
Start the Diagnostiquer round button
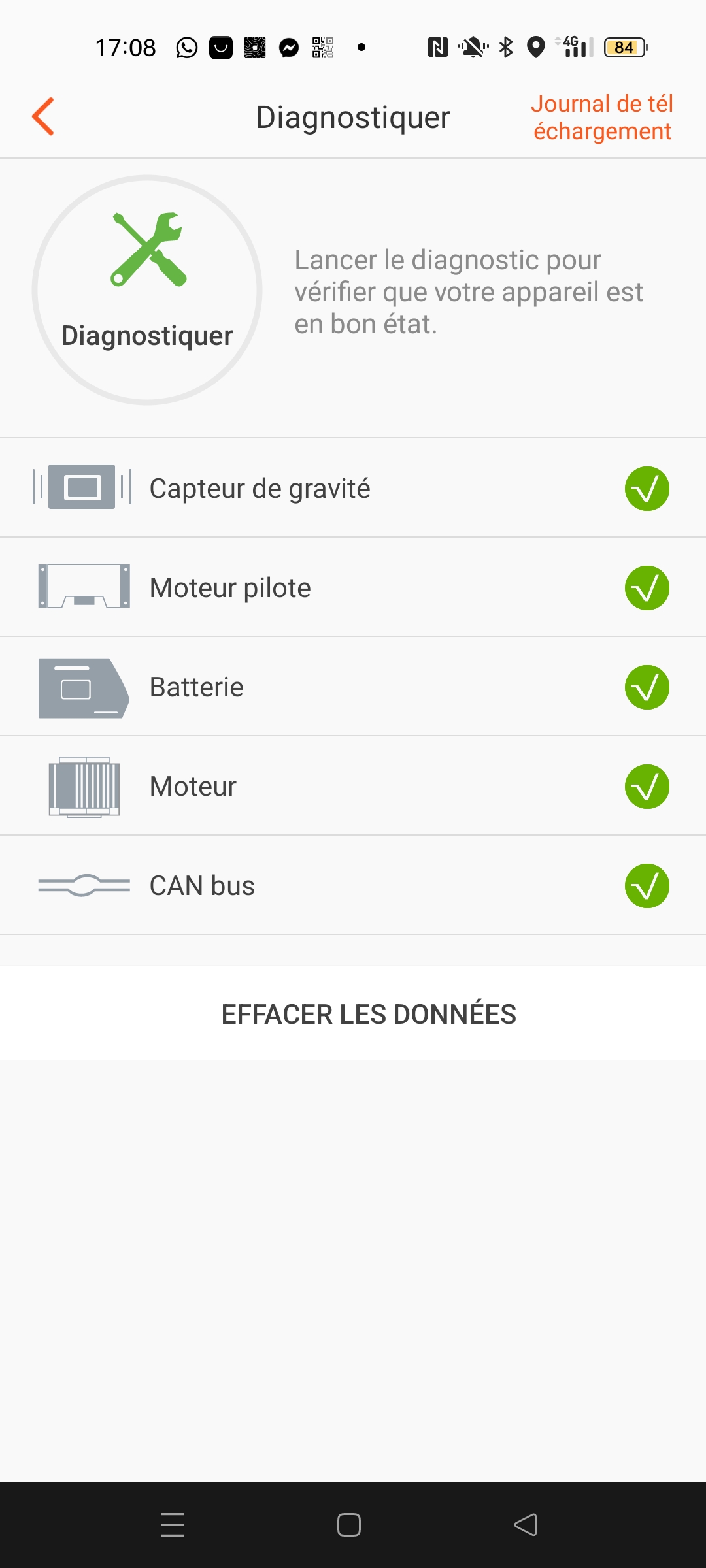pos(147,290)
